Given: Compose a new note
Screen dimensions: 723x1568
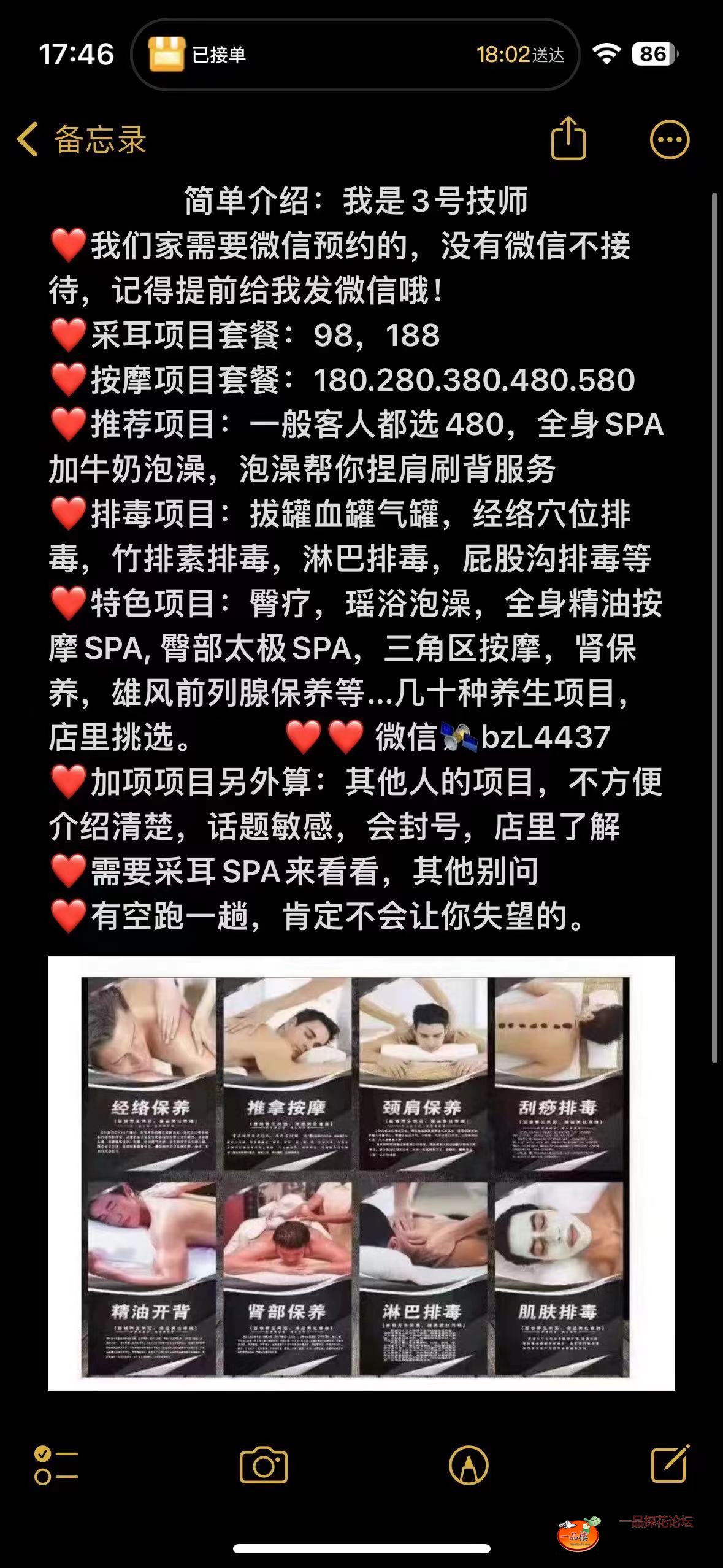Looking at the screenshot, I should click(x=670, y=1464).
